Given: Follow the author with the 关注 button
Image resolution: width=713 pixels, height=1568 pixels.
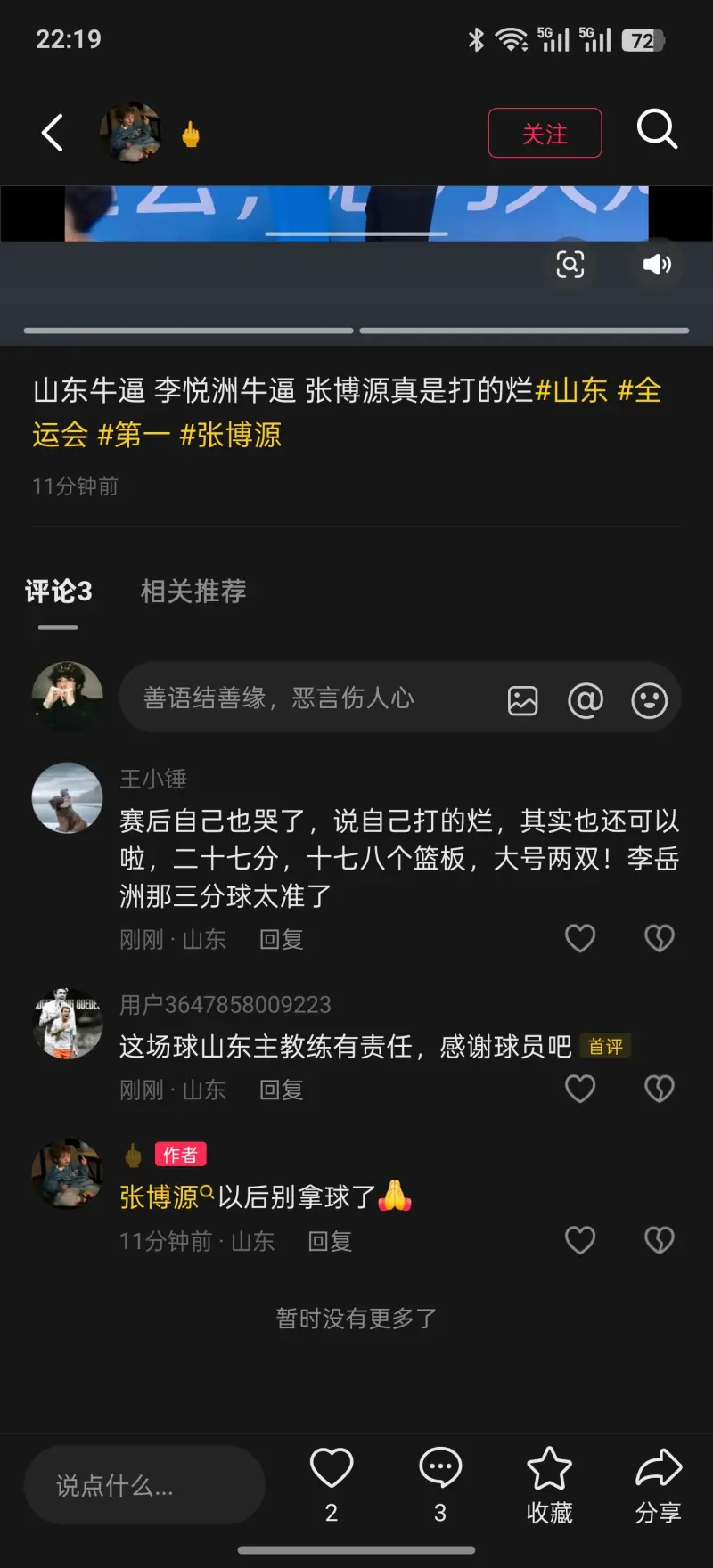Looking at the screenshot, I should coord(545,134).
